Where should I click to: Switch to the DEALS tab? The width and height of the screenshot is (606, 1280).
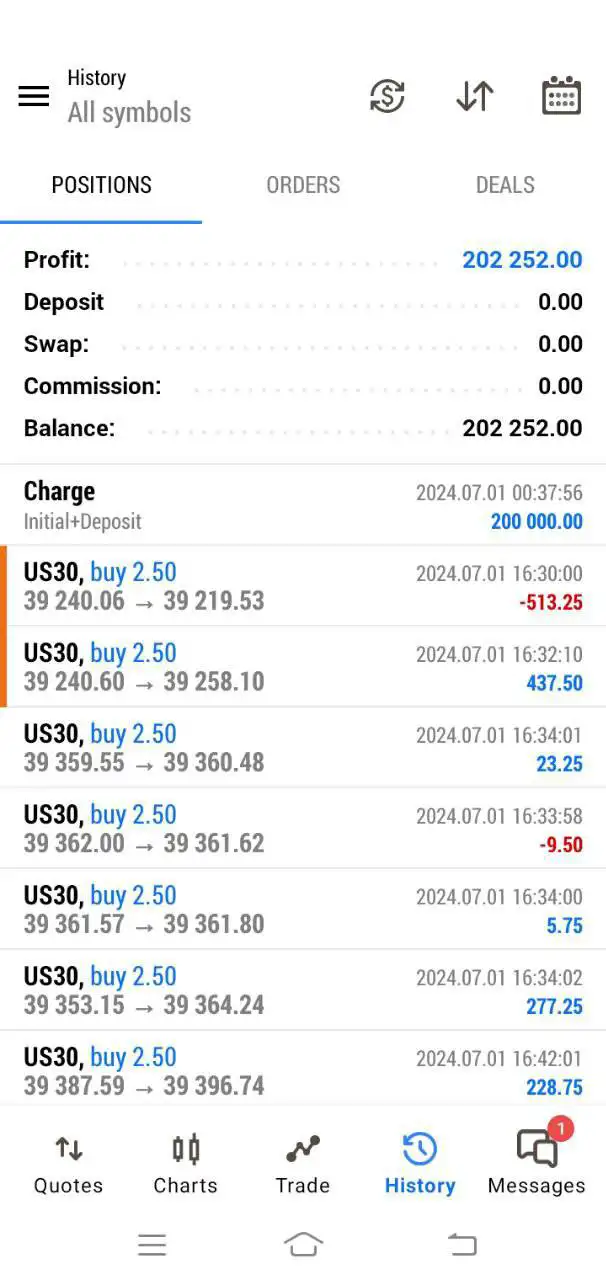click(x=505, y=185)
